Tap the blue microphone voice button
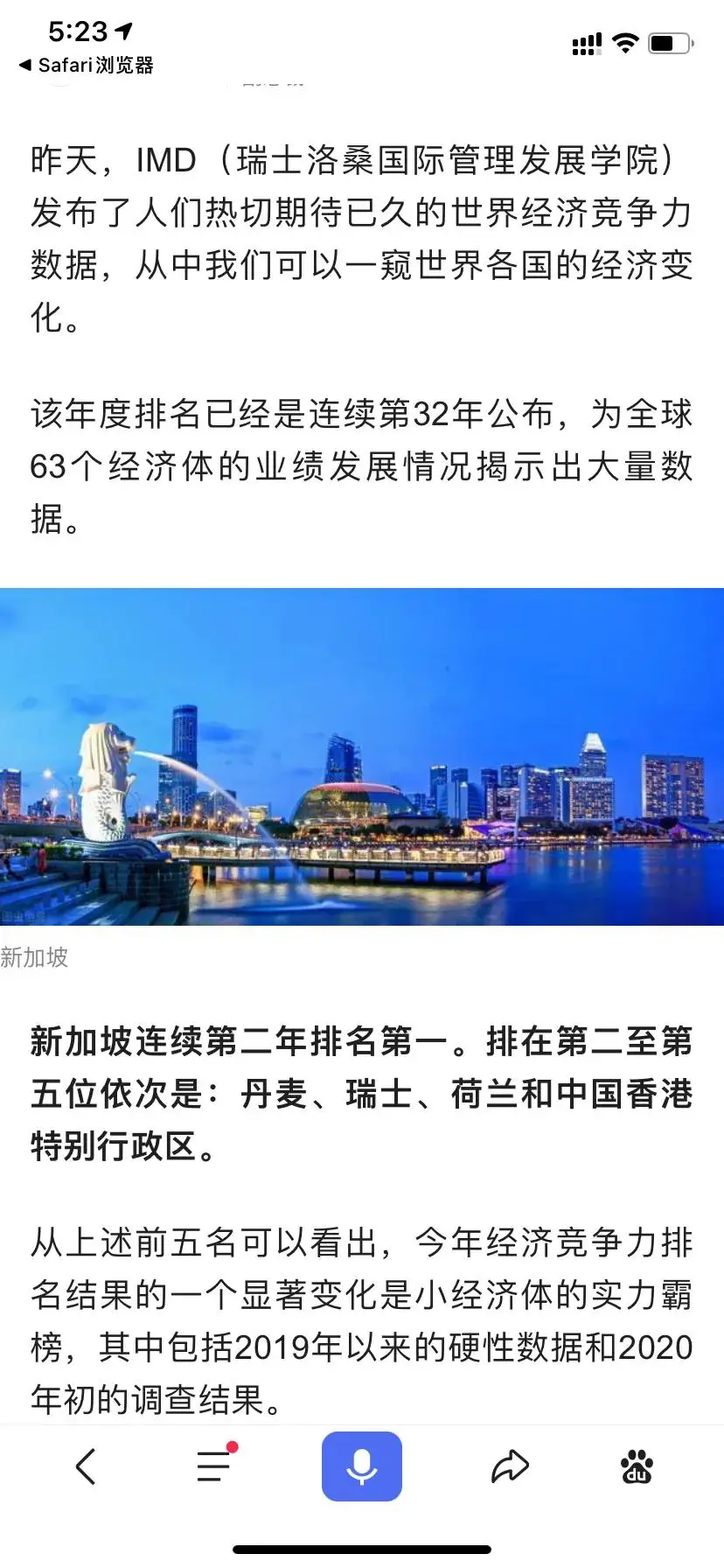This screenshot has width=724, height=1568. click(x=361, y=1466)
